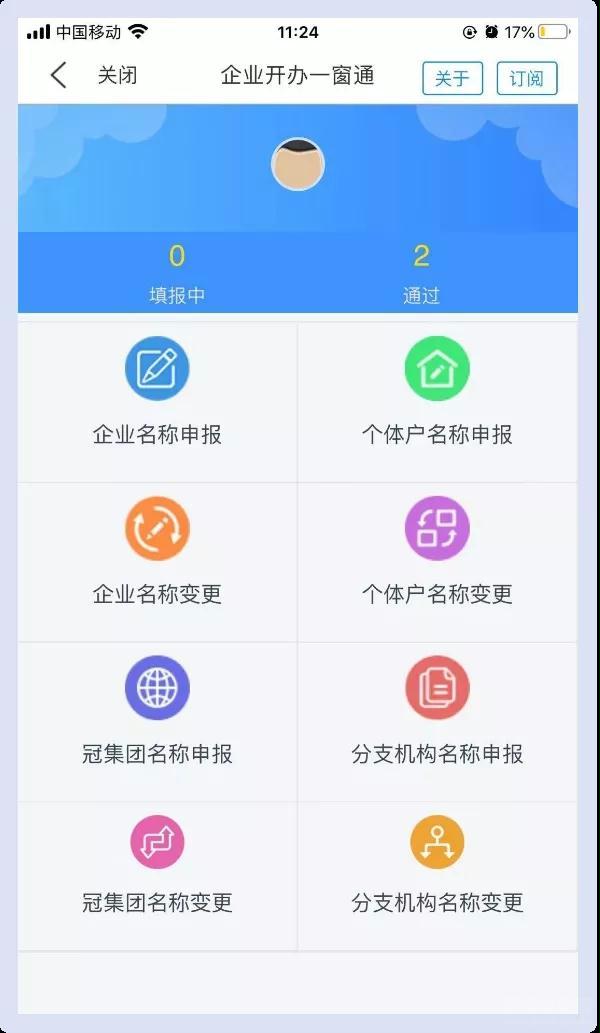600x1033 pixels.
Task: Open the 关于 page
Action: coord(452,78)
